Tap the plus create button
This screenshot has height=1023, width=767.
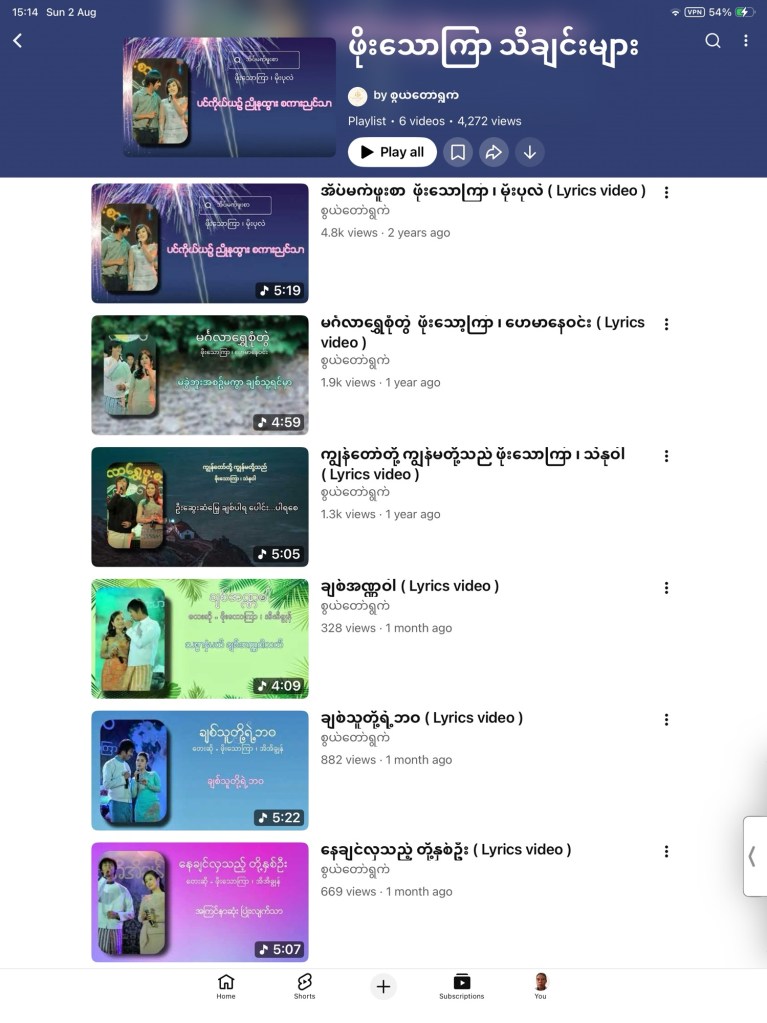tap(384, 986)
